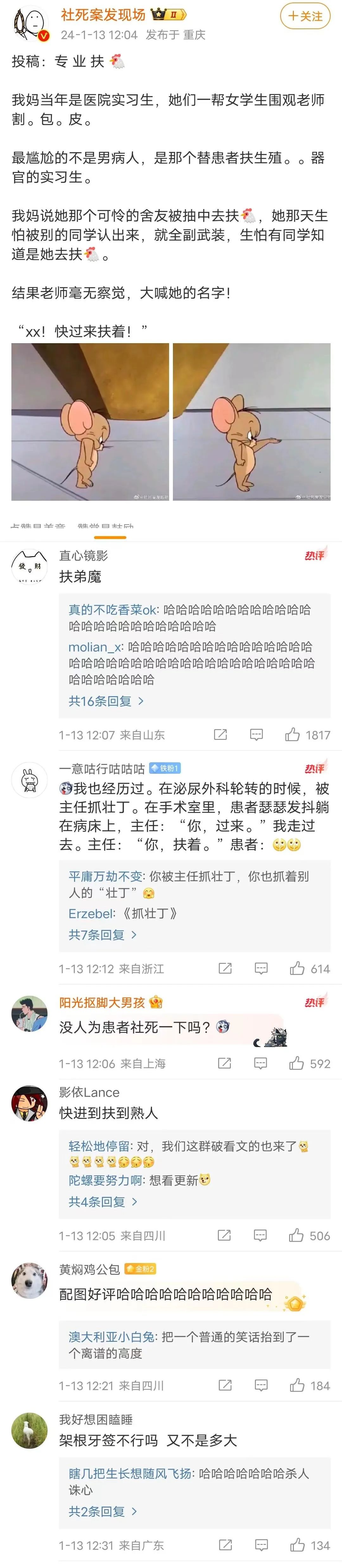Reply to 阳光抠脚大男孩's comment
The width and height of the screenshot is (342, 1568).
(260, 1063)
